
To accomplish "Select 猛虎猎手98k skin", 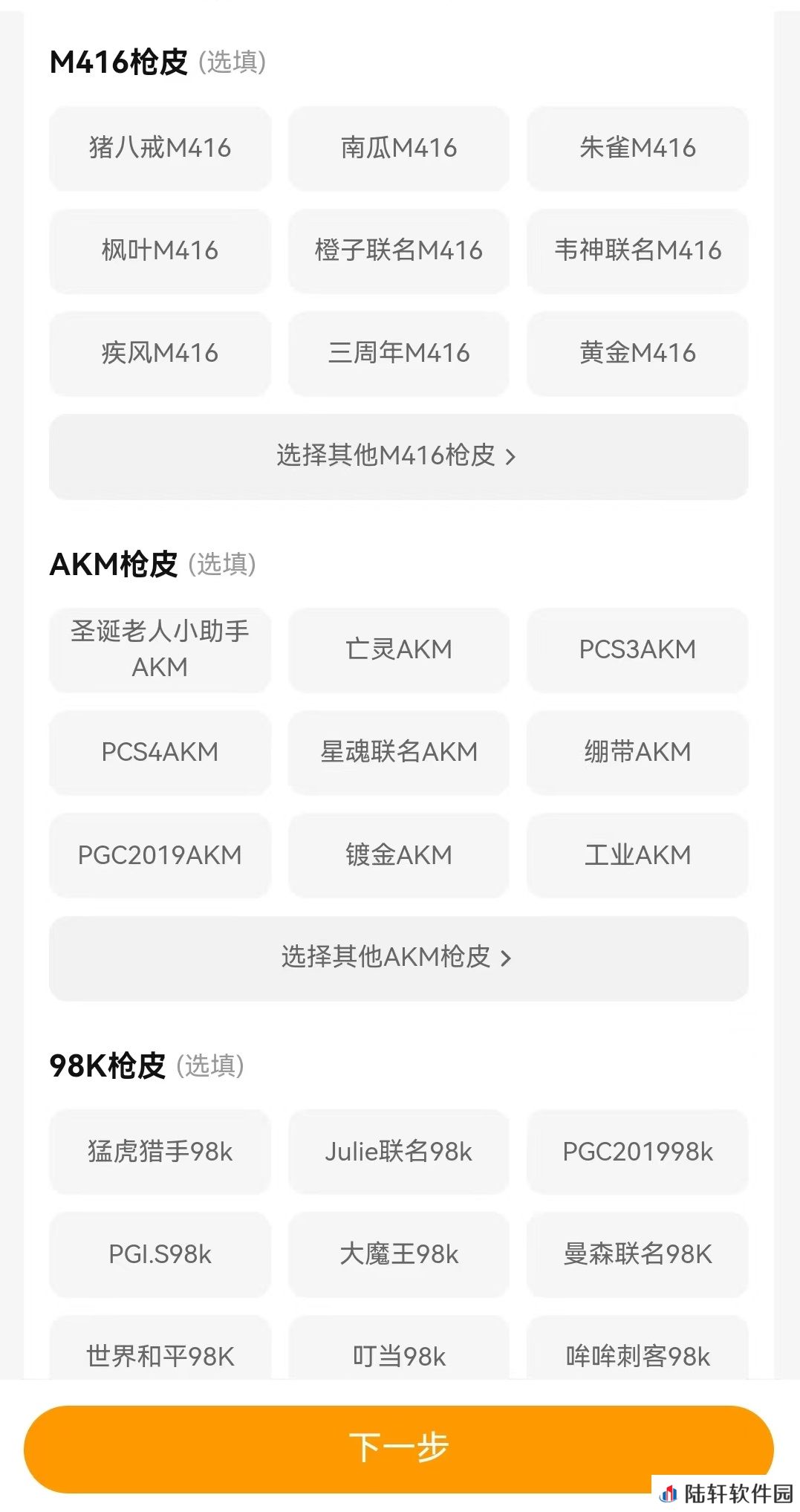I will point(160,1152).
